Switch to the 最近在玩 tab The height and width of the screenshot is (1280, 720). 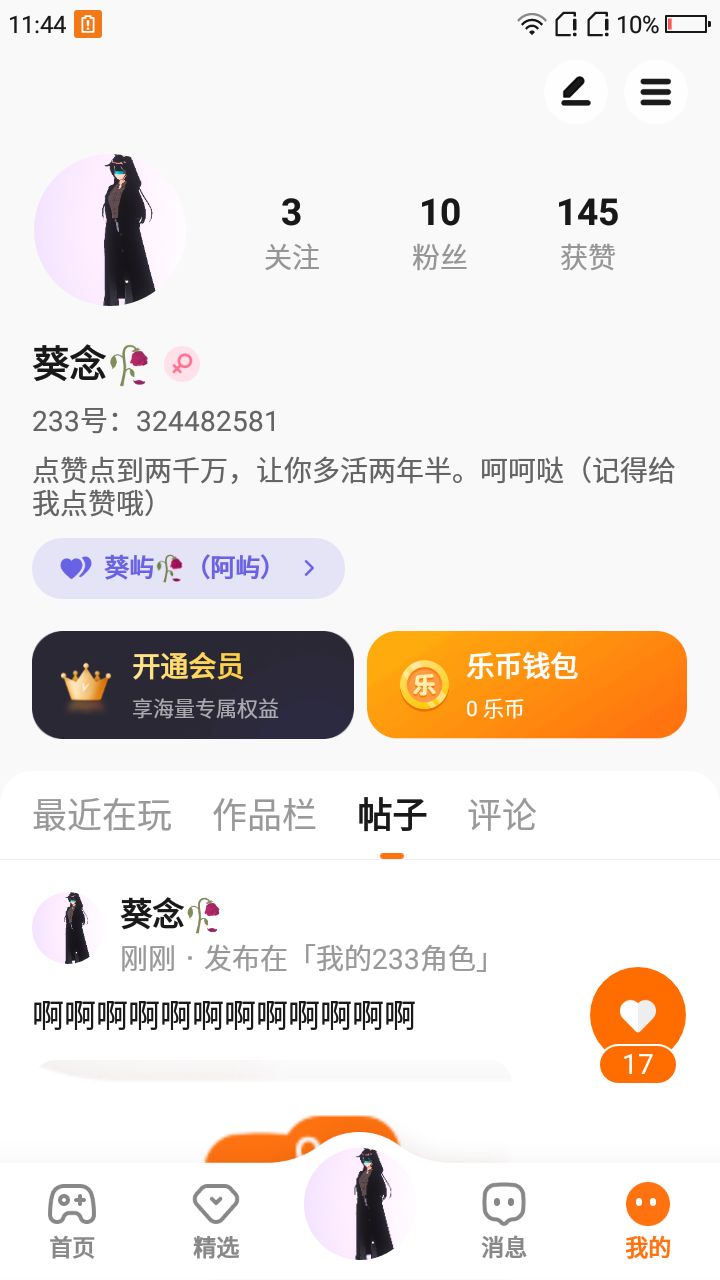click(102, 815)
